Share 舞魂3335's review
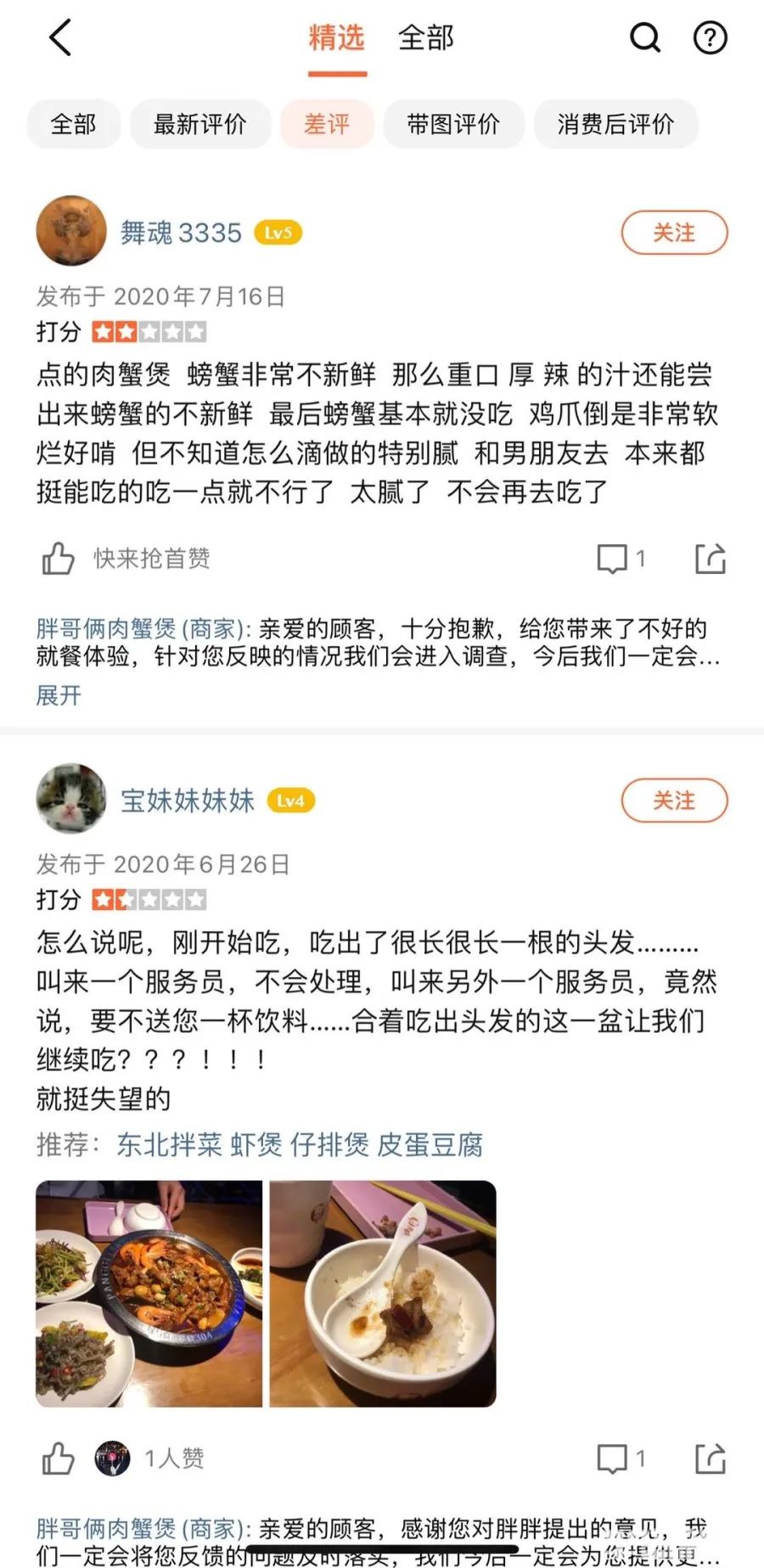This screenshot has height=1568, width=764. pos(710,559)
